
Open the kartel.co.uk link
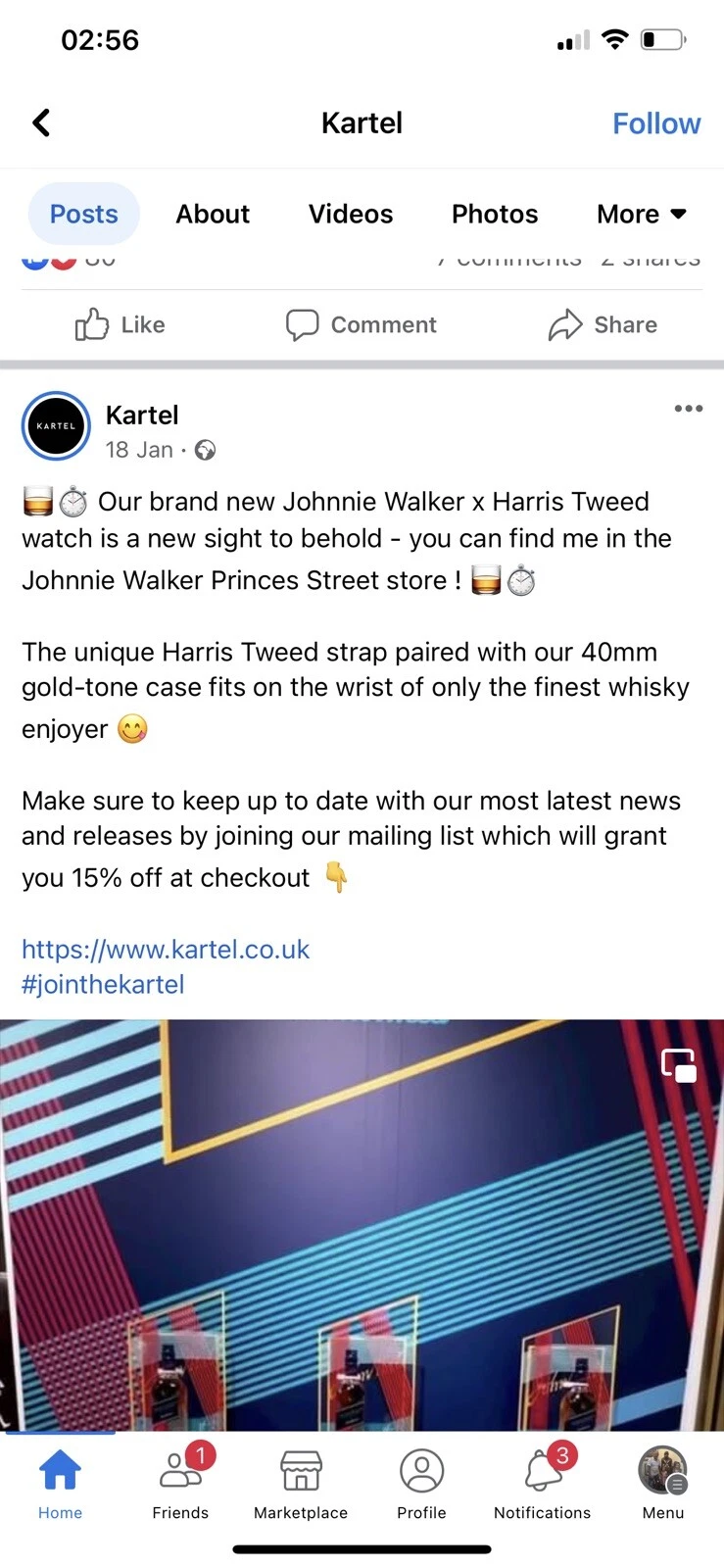[x=166, y=949]
